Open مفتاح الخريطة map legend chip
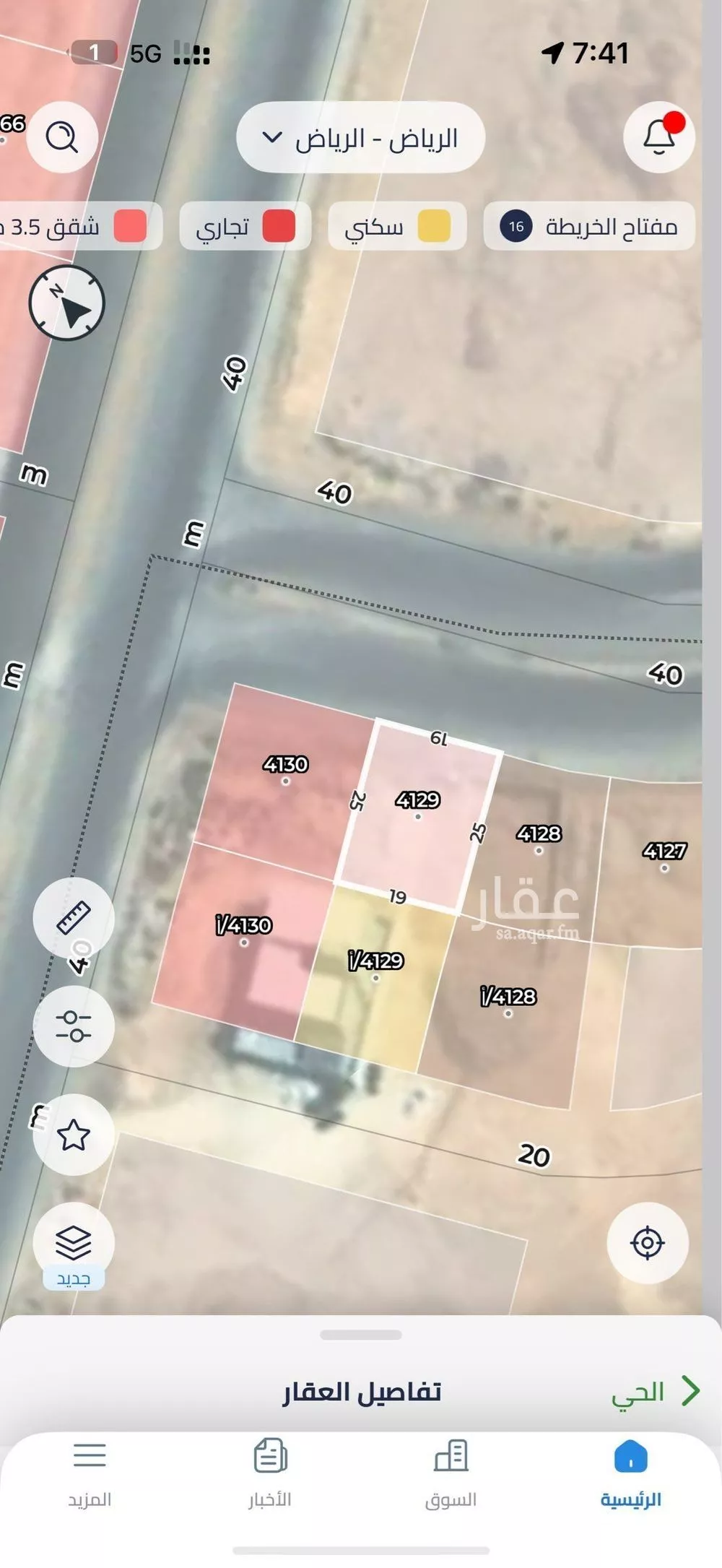Viewport: 722px width, 1568px height. coord(589,227)
